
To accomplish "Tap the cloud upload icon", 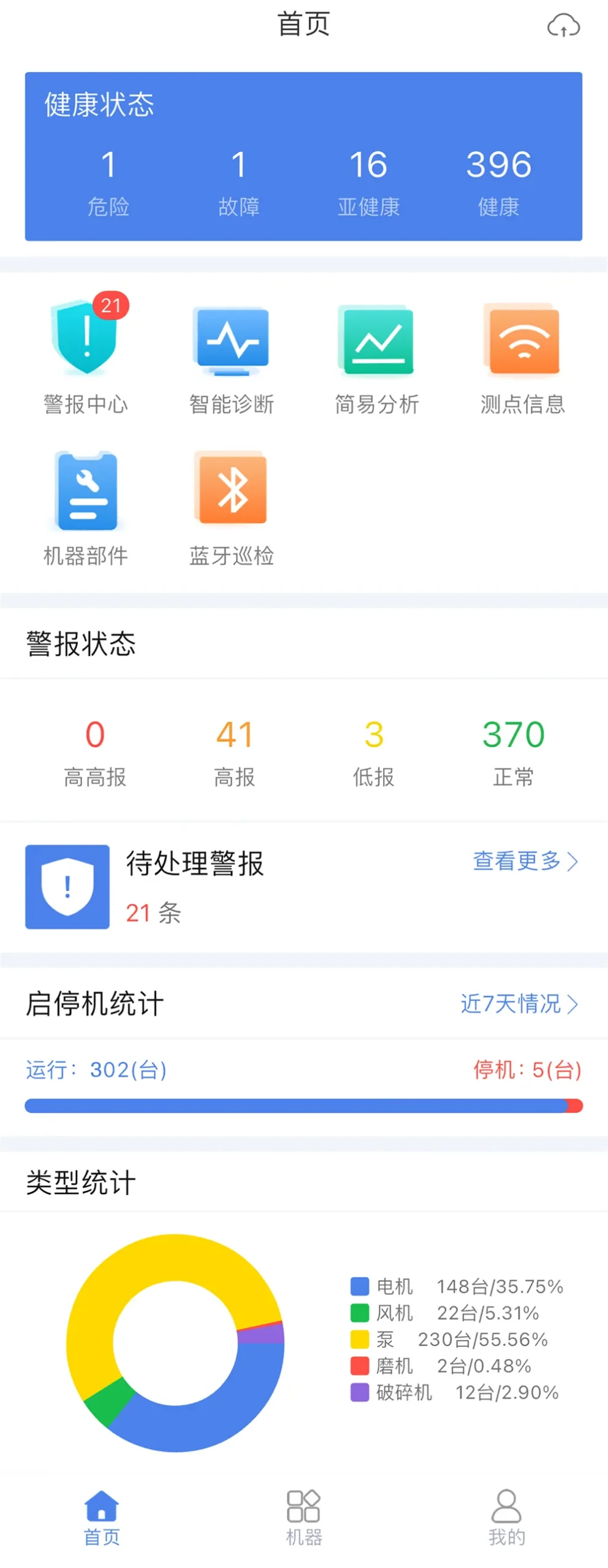I will tap(563, 26).
